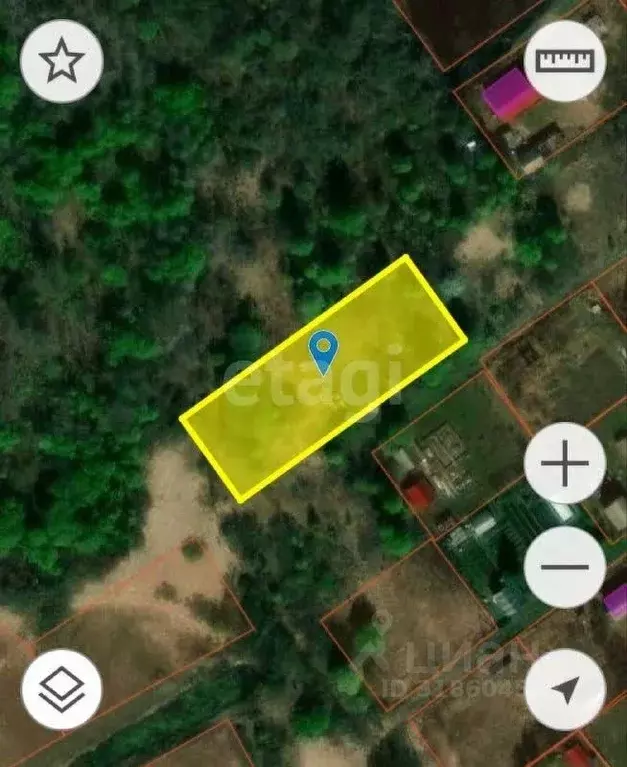Zoom out of the map

[565, 567]
